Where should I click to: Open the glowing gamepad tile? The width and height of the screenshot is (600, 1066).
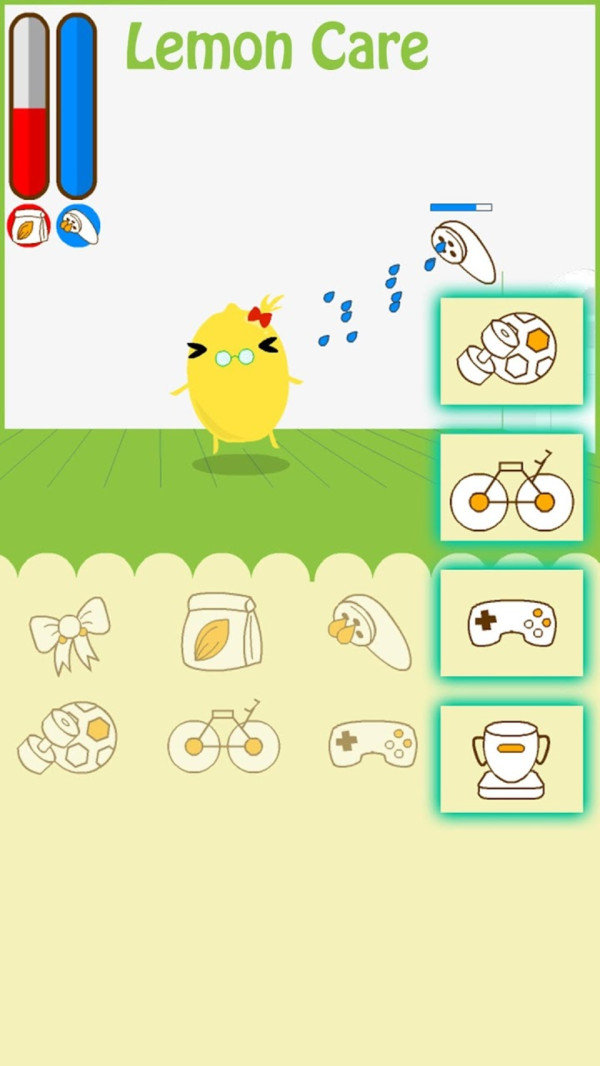[511, 623]
